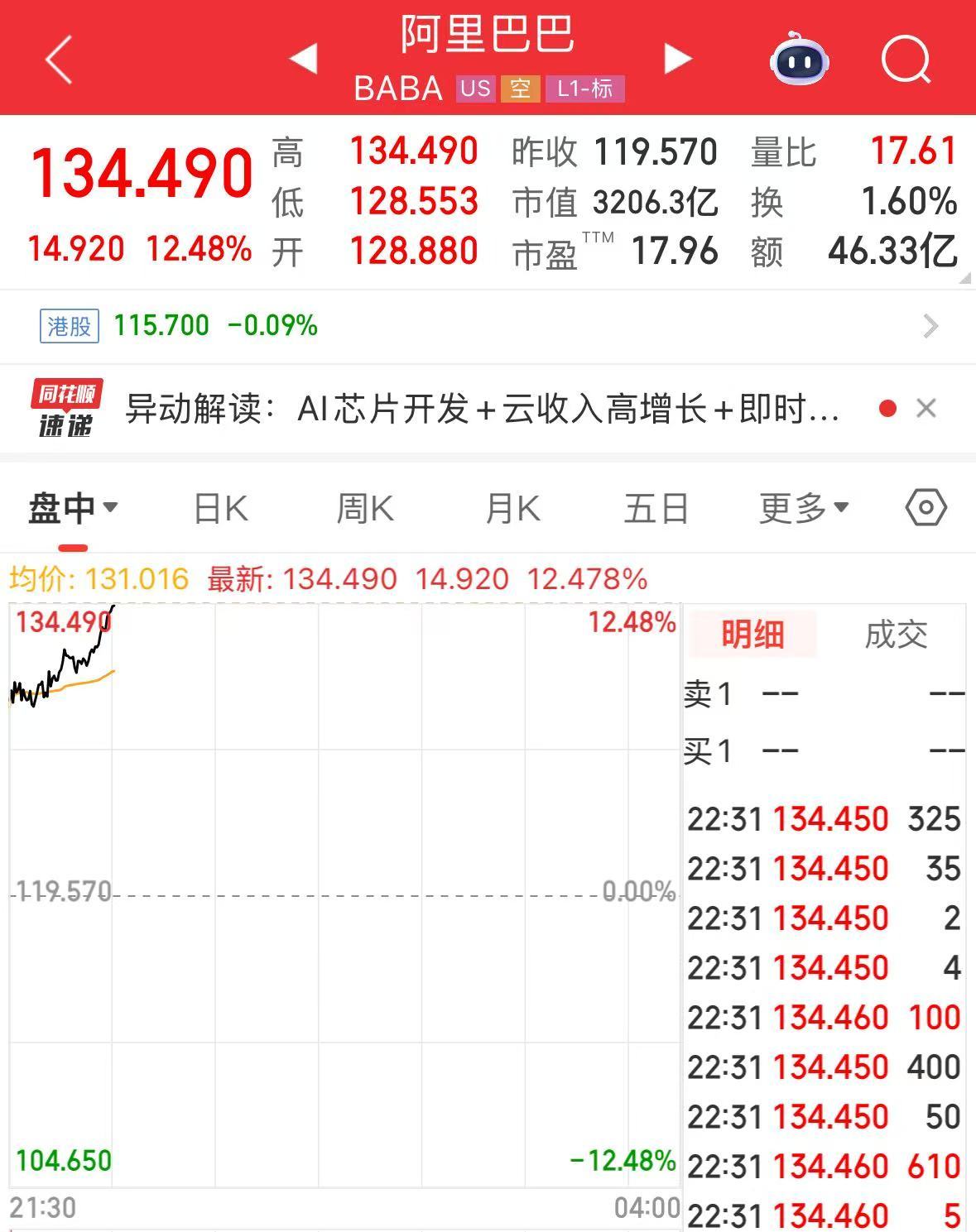Switch to the 日K daily chart tab
The width and height of the screenshot is (976, 1232).
[x=218, y=508]
